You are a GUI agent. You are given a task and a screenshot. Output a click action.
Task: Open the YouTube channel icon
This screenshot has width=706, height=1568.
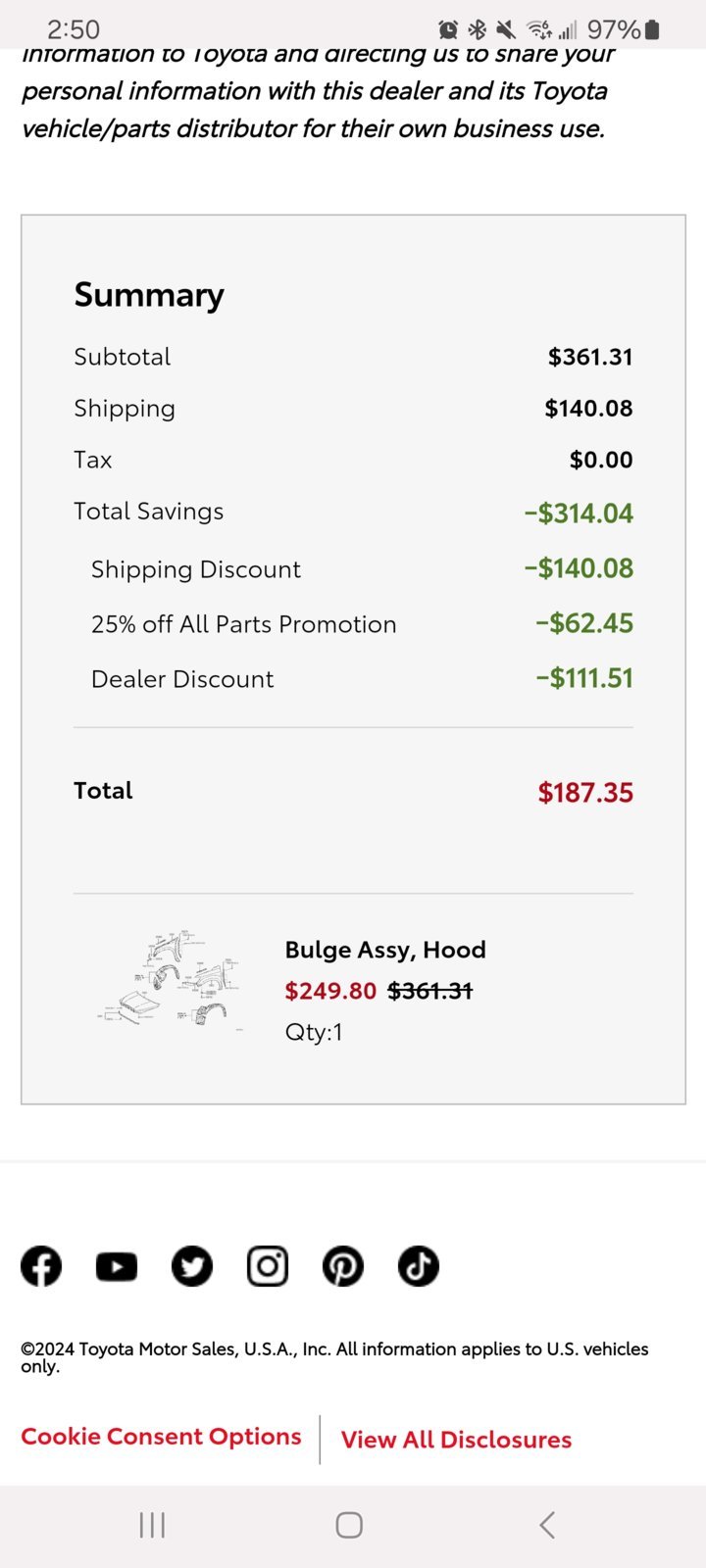pyautogui.click(x=117, y=1266)
